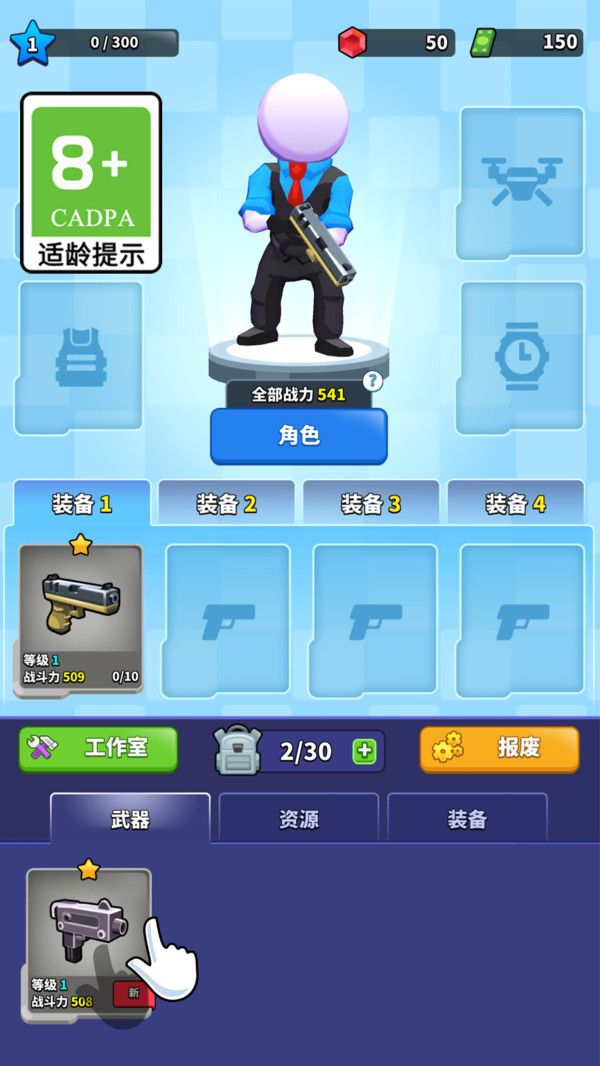600x1066 pixels.
Task: Select the 装备 3 loadout tab
Action: click(371, 504)
